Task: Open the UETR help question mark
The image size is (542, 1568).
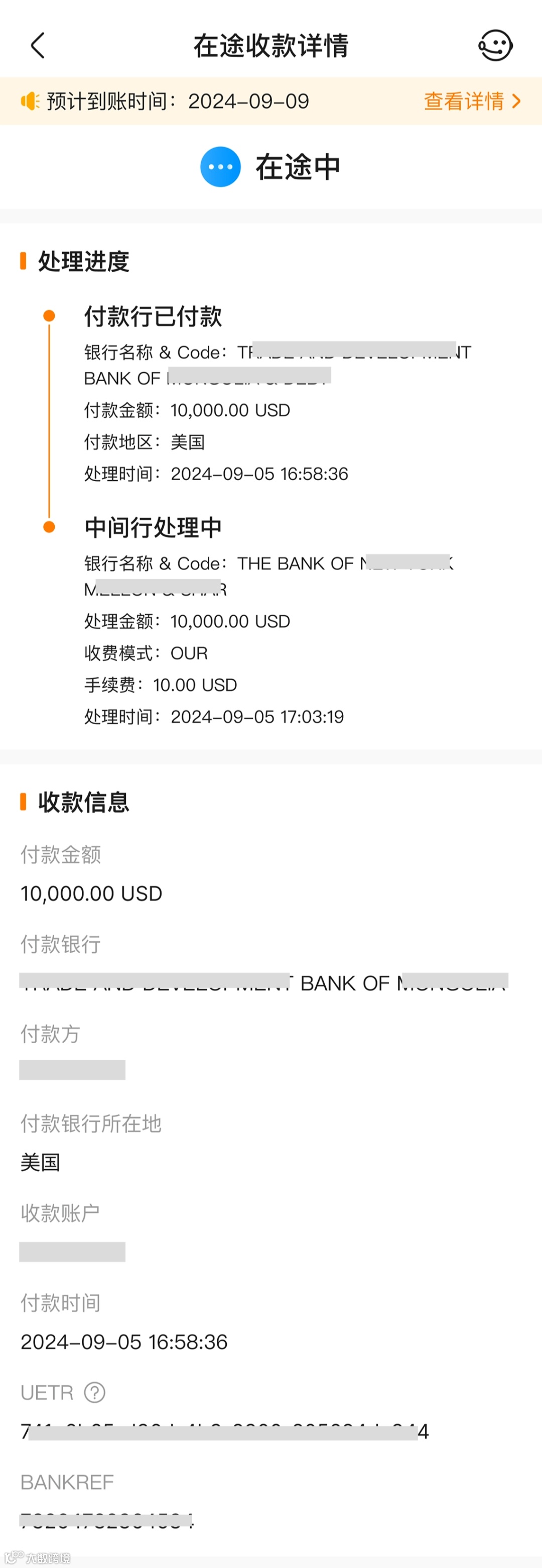Action: click(x=94, y=1393)
